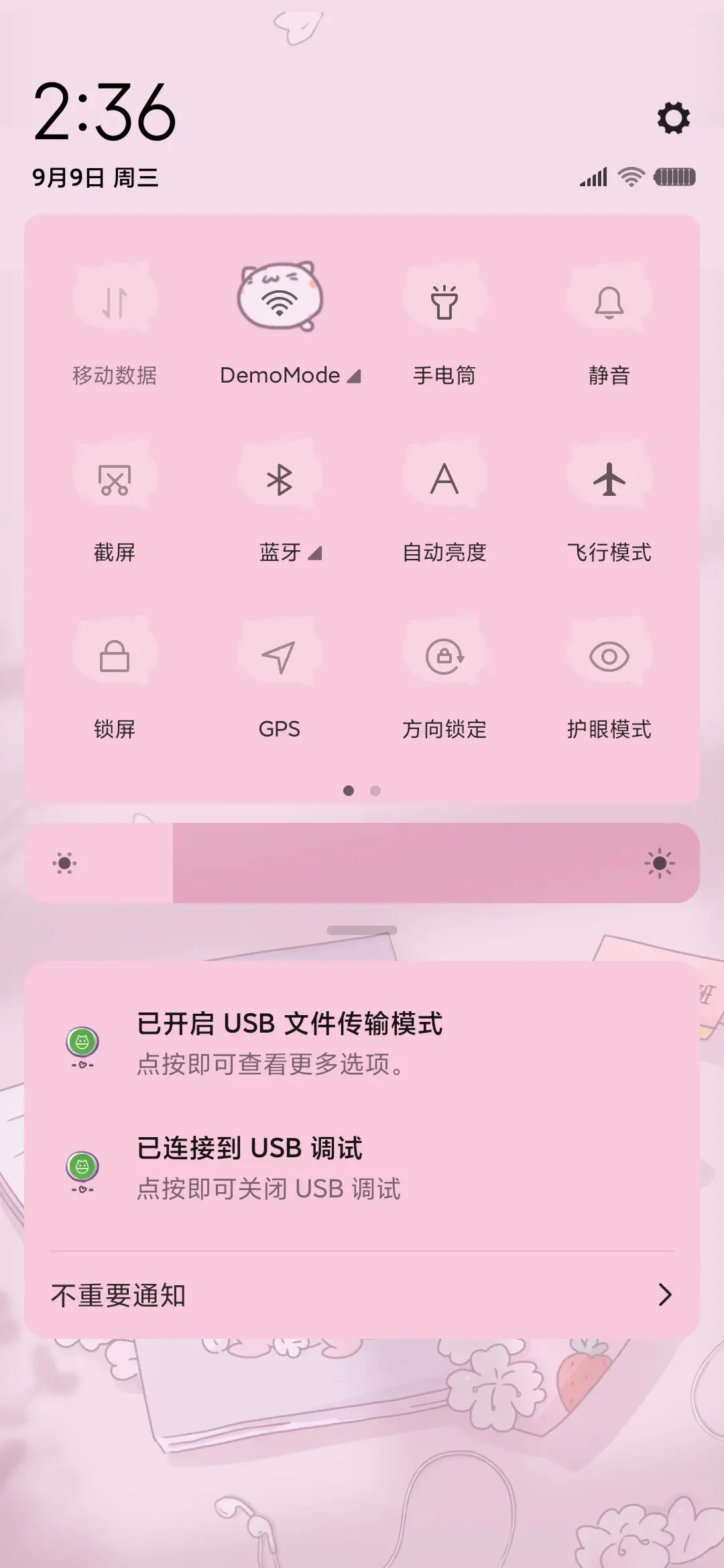Toggle mobile data (移动数据)
The height and width of the screenshot is (1568, 724).
pyautogui.click(x=115, y=302)
